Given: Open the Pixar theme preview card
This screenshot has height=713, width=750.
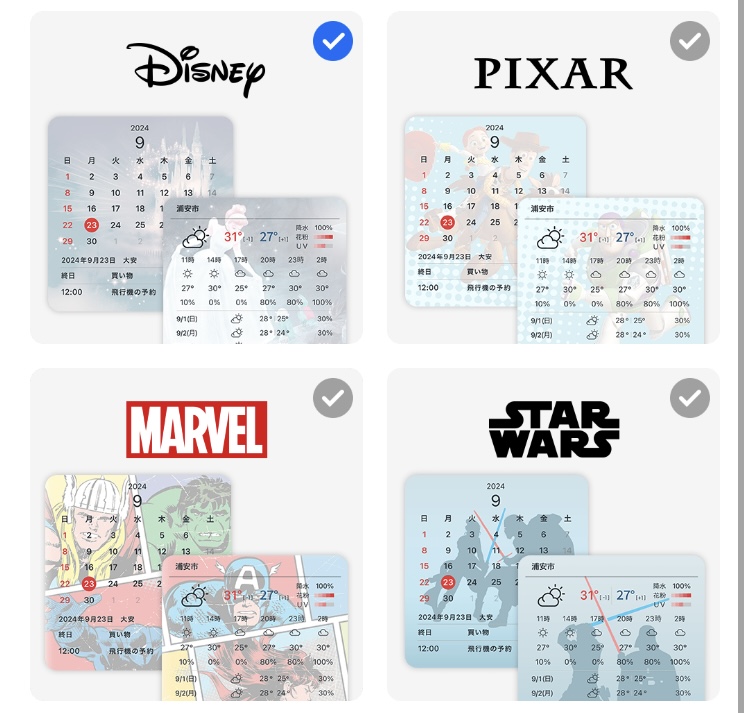Looking at the screenshot, I should (x=553, y=230).
